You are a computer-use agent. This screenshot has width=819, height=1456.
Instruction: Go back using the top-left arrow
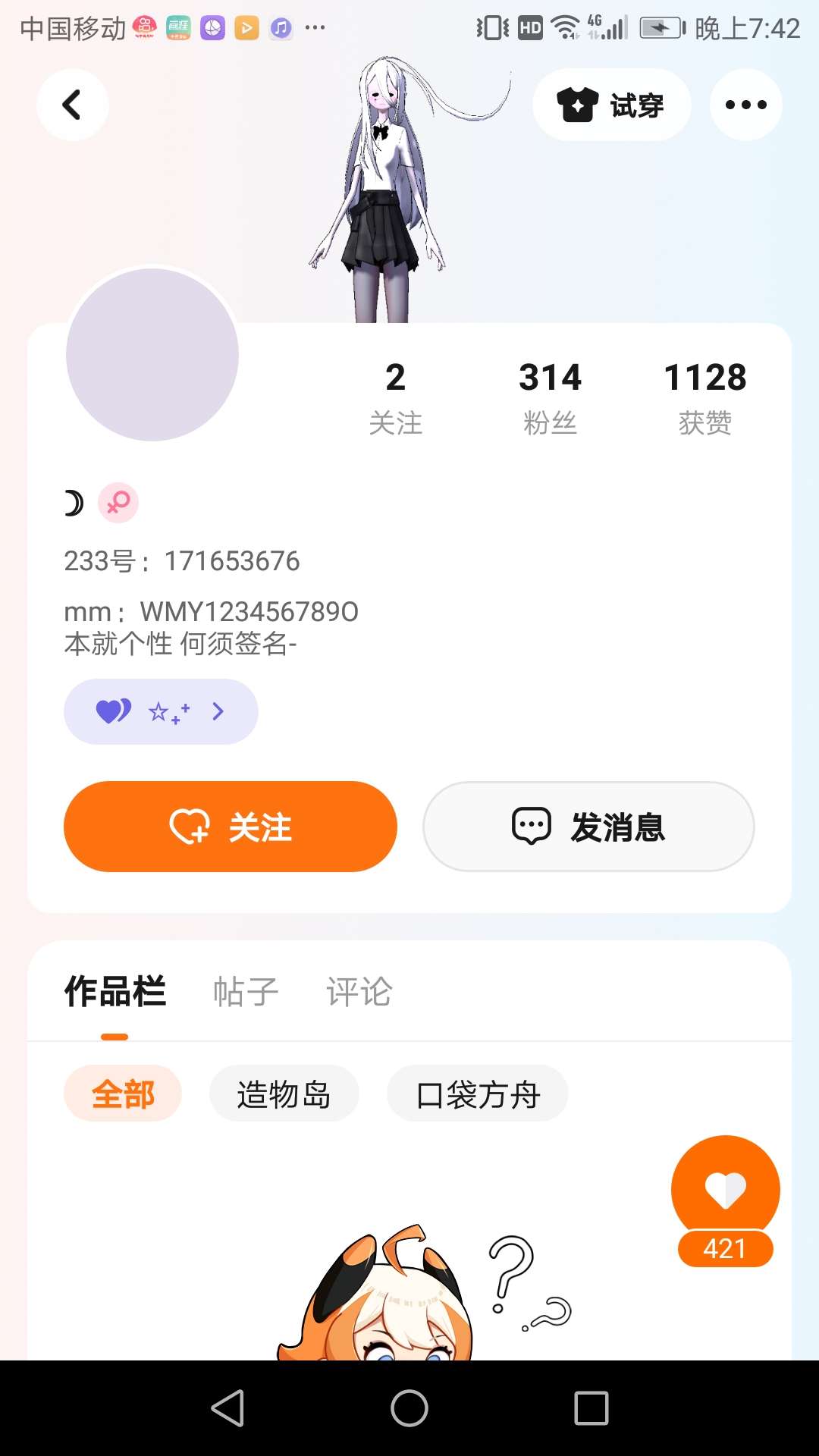click(x=73, y=105)
